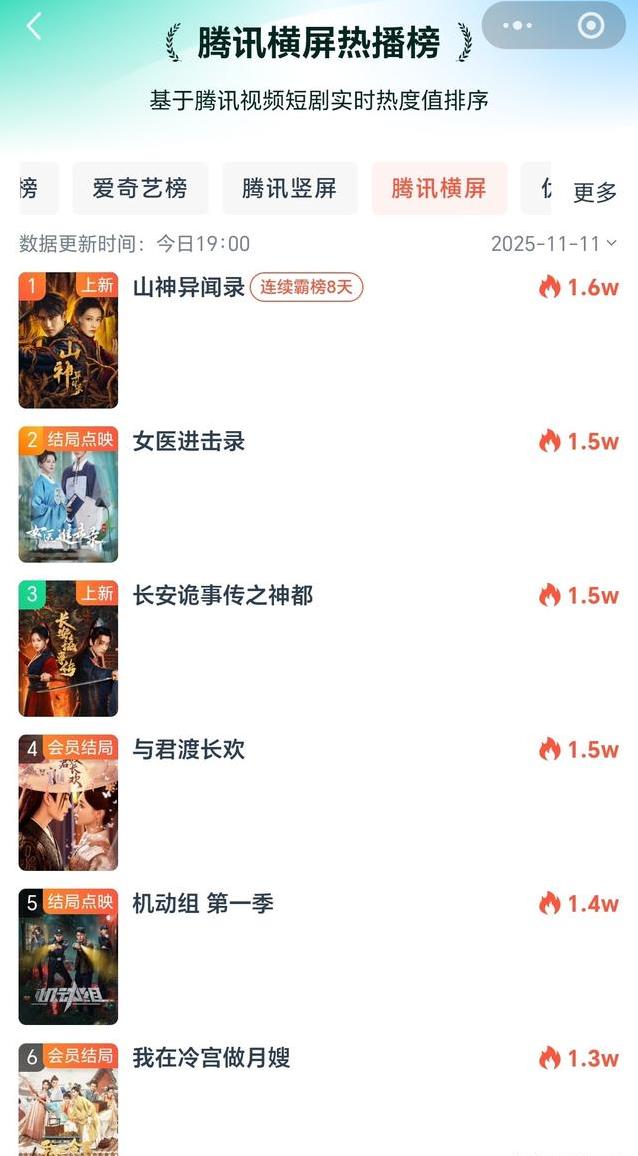This screenshot has width=638, height=1156.
Task: Select the 腾讯横屏 tab
Action: coord(439,188)
